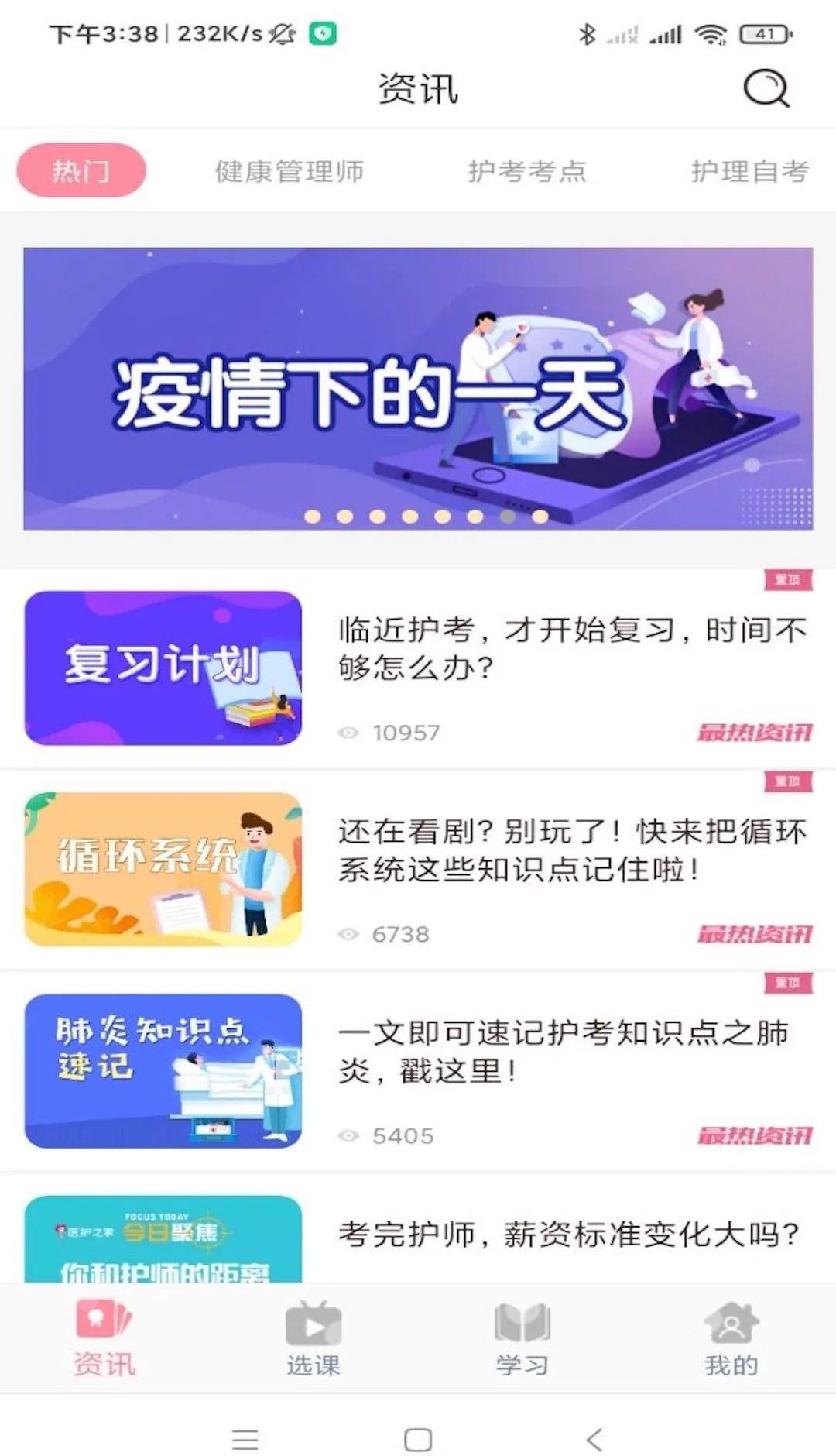
Task: Tap the eye icon next to 6738 views
Action: (349, 934)
